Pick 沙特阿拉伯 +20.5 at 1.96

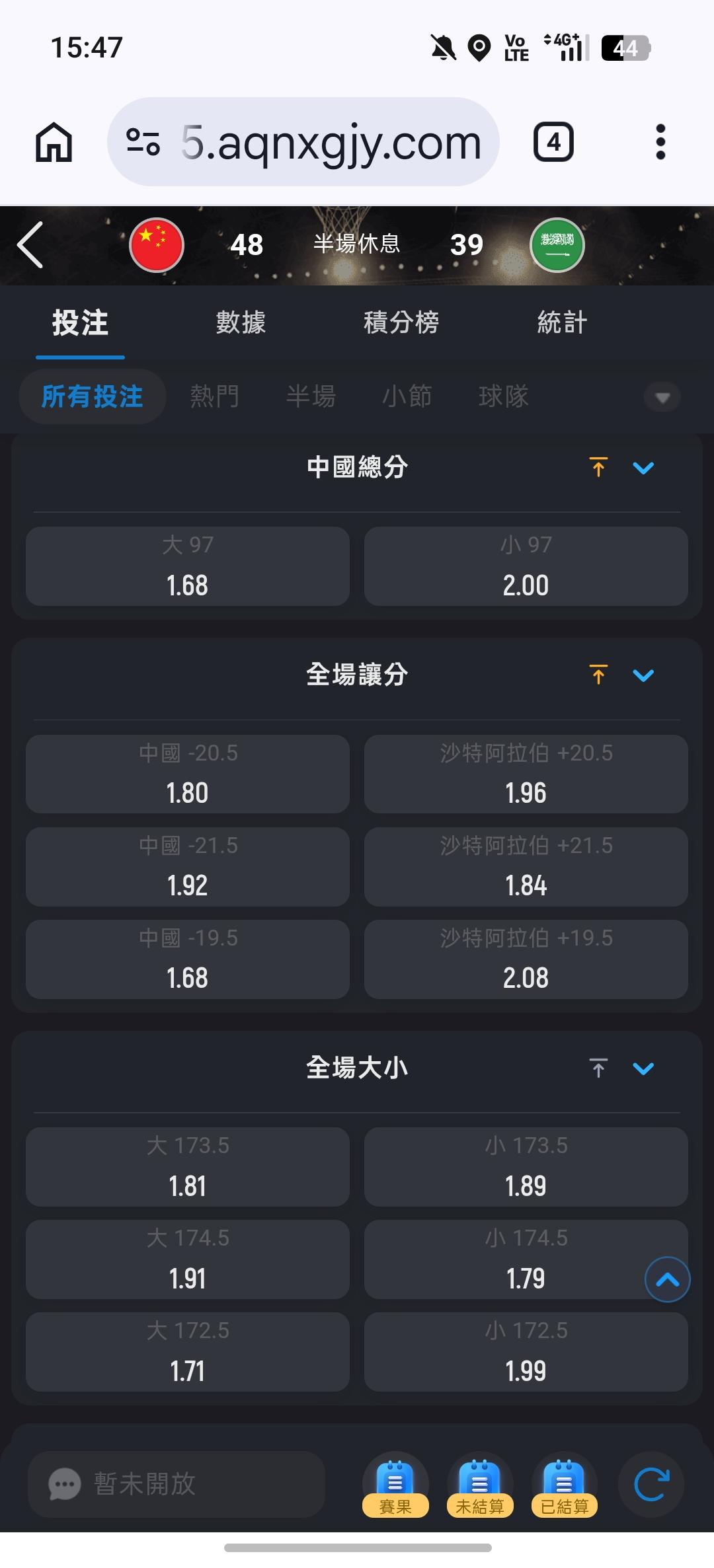point(526,774)
